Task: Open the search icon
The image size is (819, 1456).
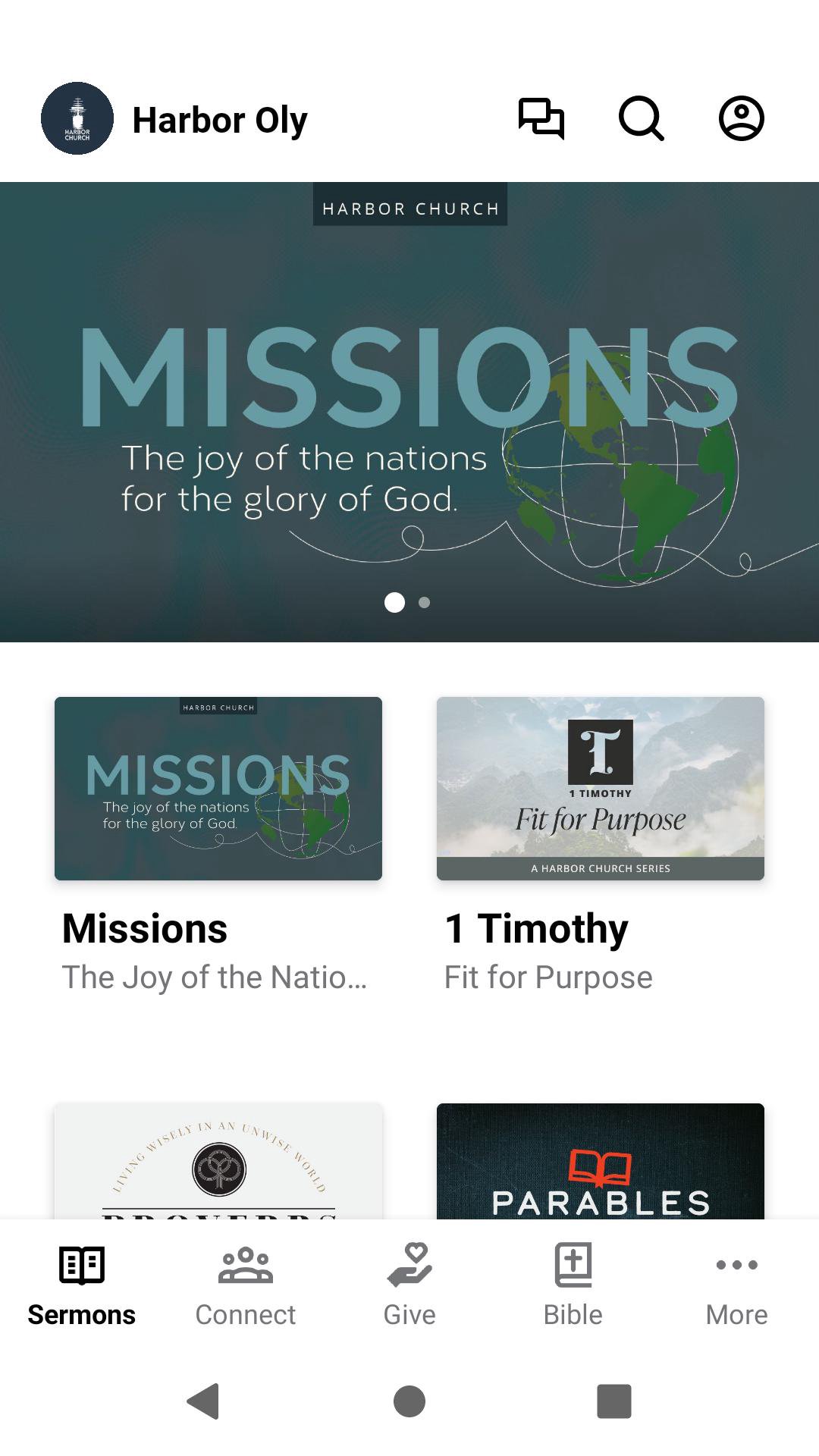Action: click(x=641, y=119)
